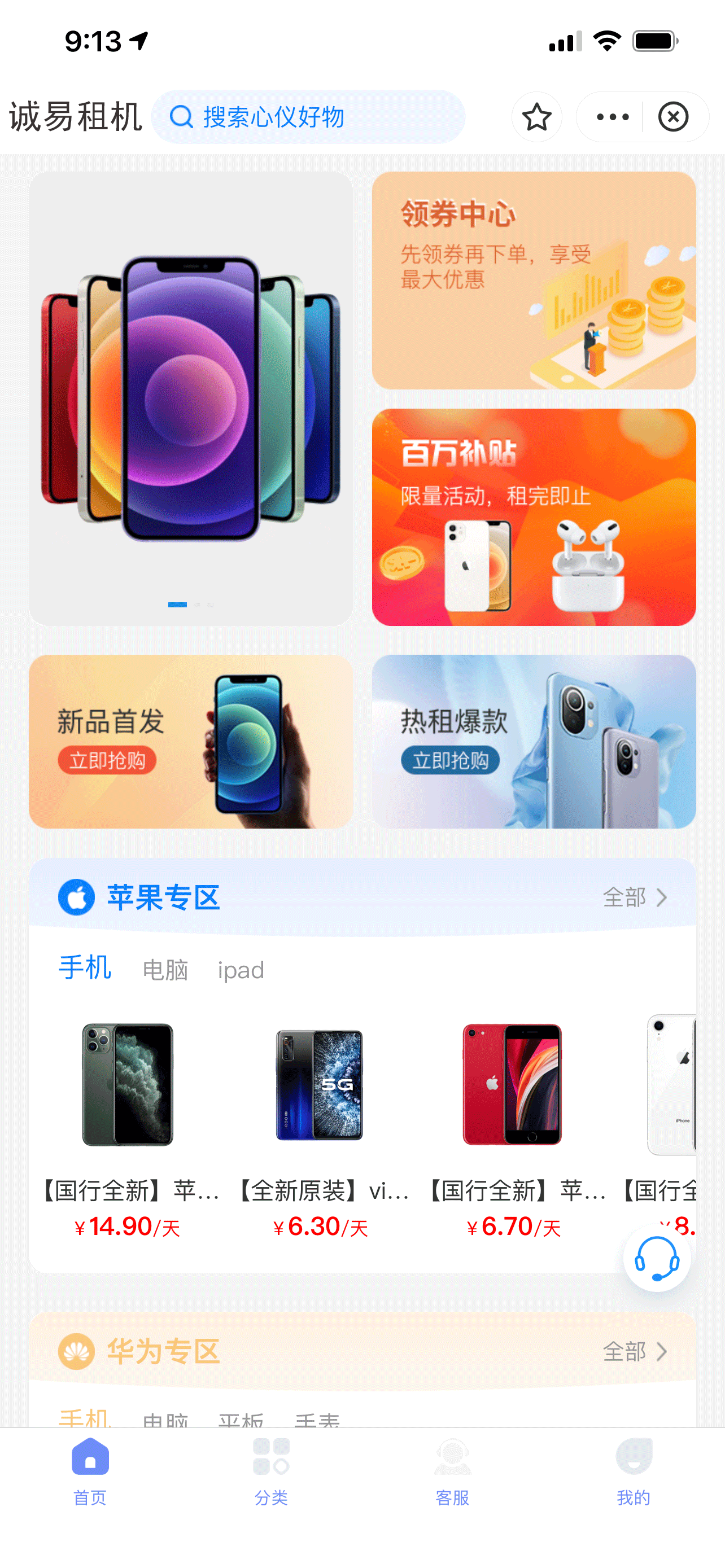This screenshot has height=1568, width=725.
Task: Tap 立即抢购 on the 新品首发 banner
Action: click(107, 760)
